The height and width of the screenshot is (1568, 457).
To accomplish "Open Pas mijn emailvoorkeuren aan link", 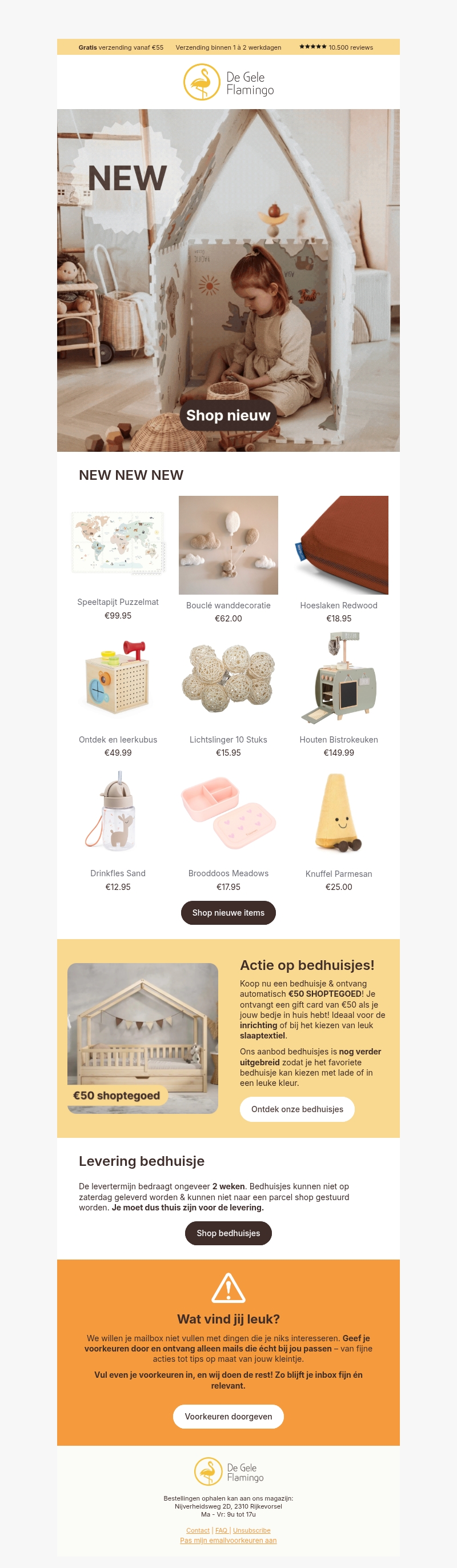I will pos(228,1540).
